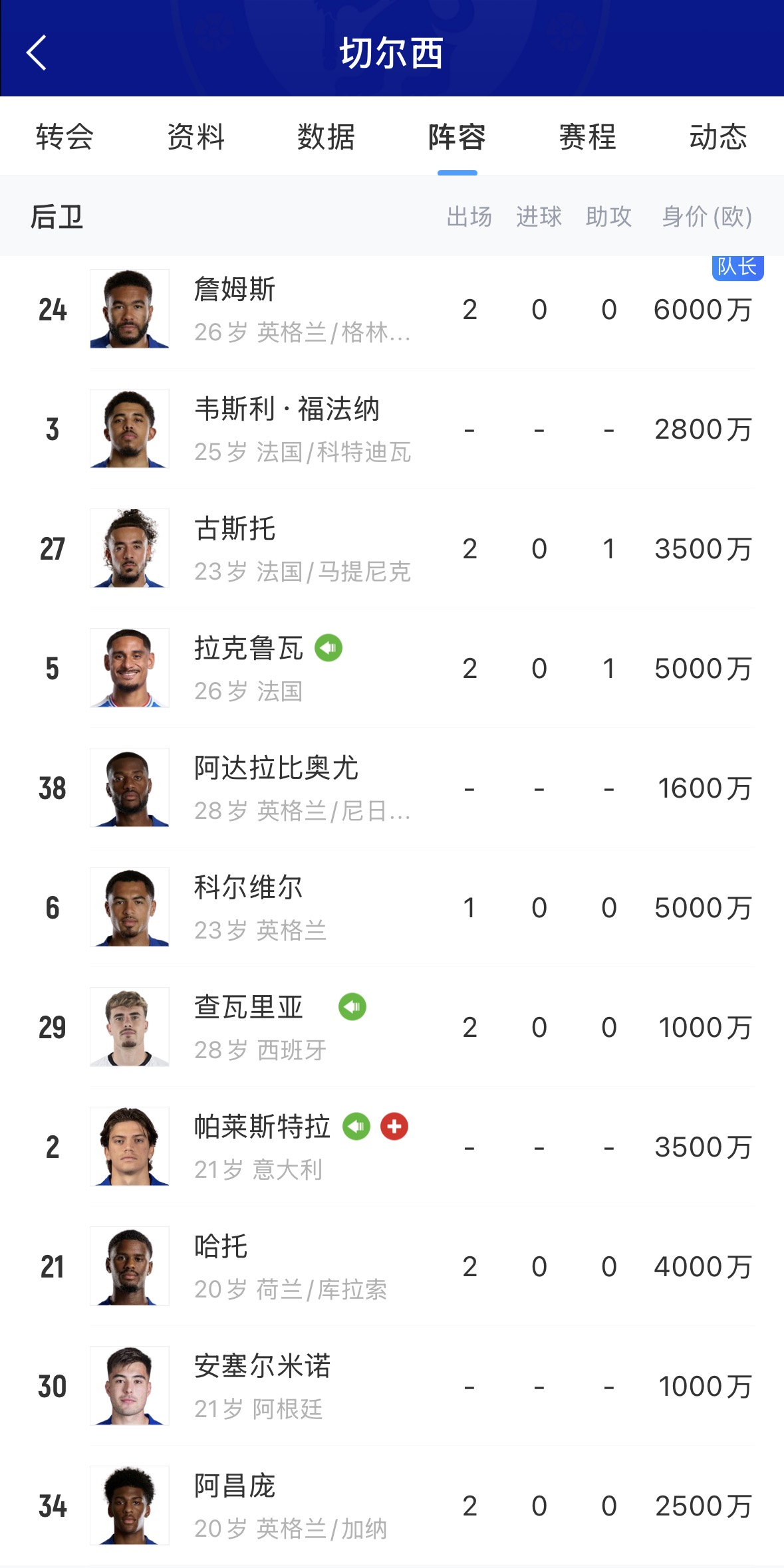Screen dimensions: 784x1568
Task: Switch to the 赛程 tab
Action: (x=587, y=137)
